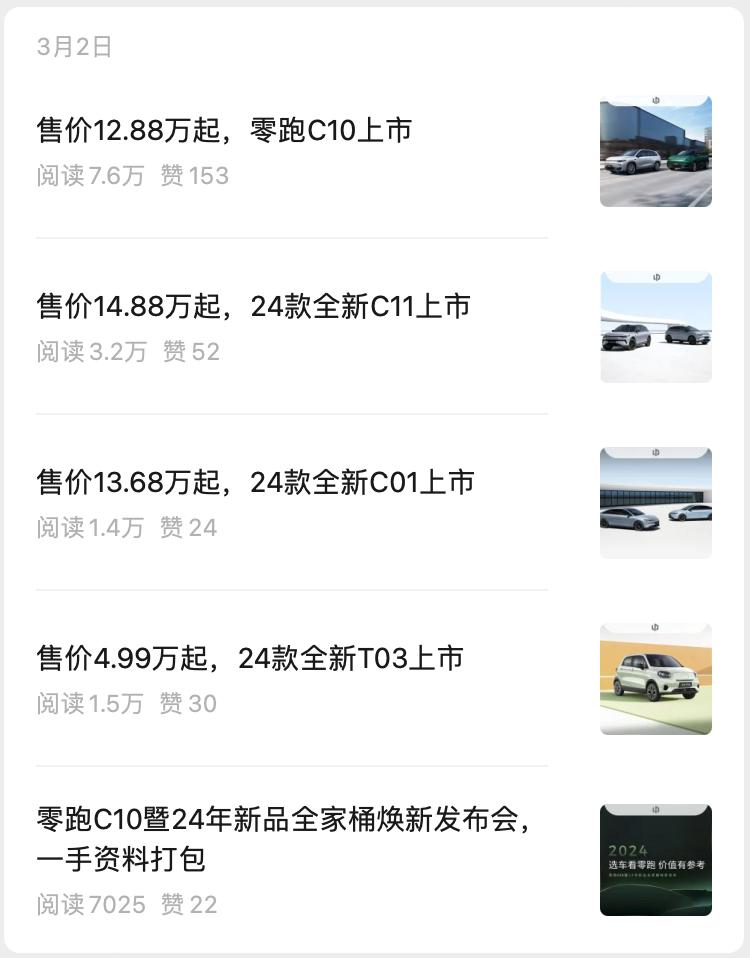The height and width of the screenshot is (958, 750).
Task: Select the 24款全新T03上市 article
Action: click(x=250, y=659)
